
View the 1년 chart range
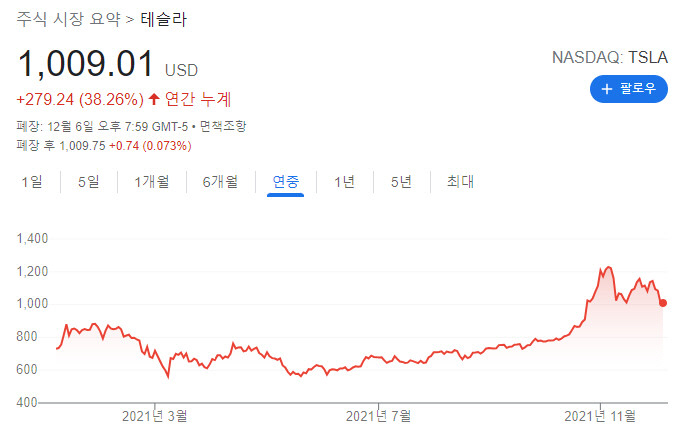point(344,181)
